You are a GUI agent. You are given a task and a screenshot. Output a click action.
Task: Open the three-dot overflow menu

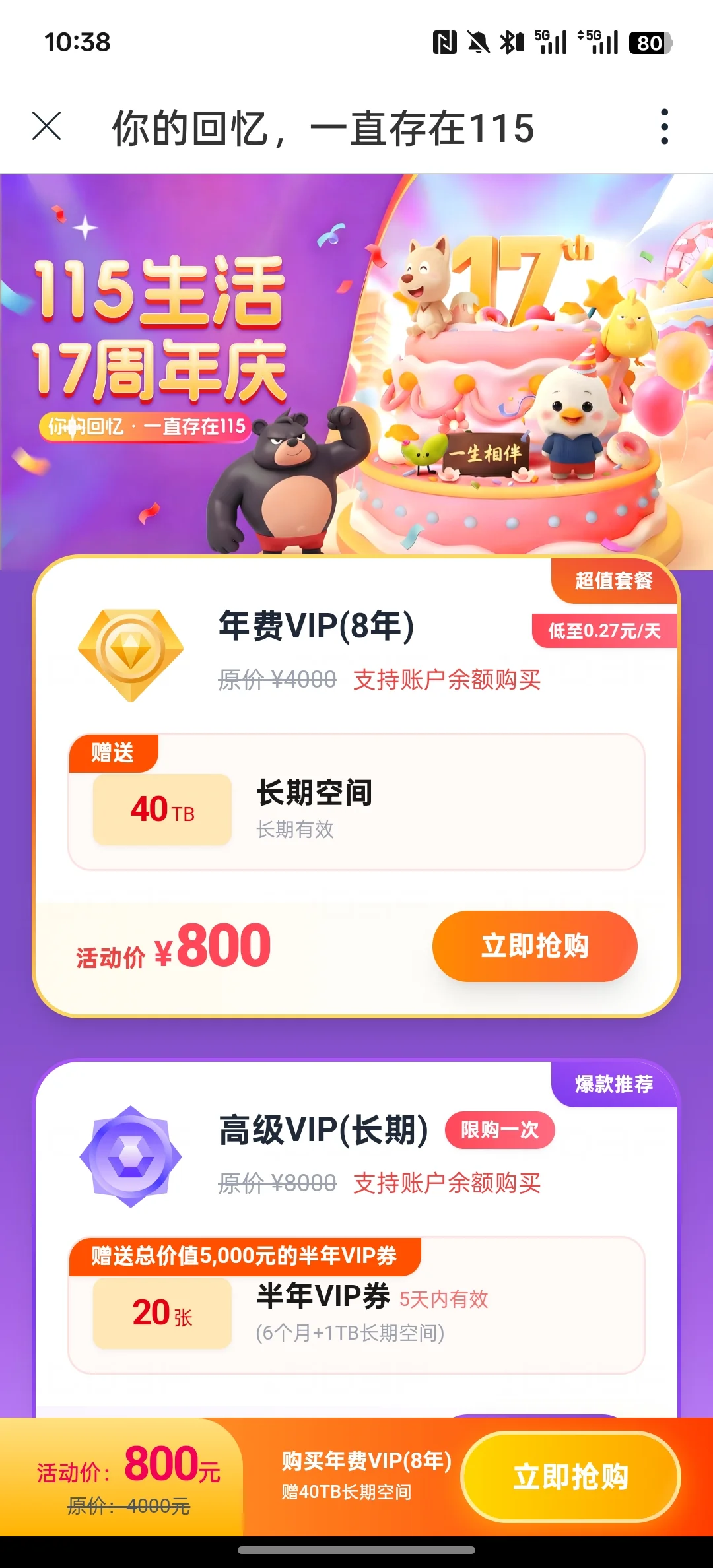tap(664, 126)
